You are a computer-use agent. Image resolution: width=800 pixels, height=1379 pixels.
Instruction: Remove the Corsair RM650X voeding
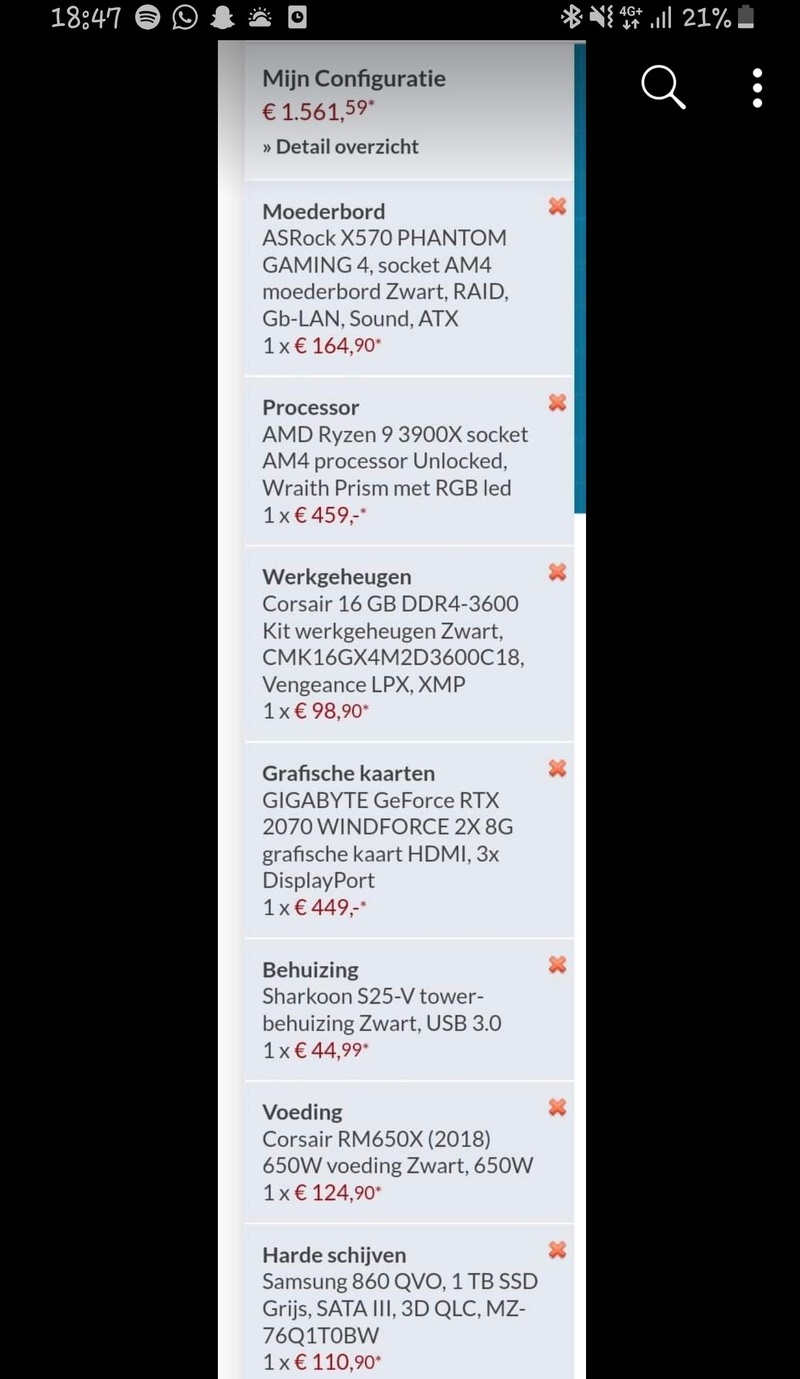click(x=557, y=1107)
